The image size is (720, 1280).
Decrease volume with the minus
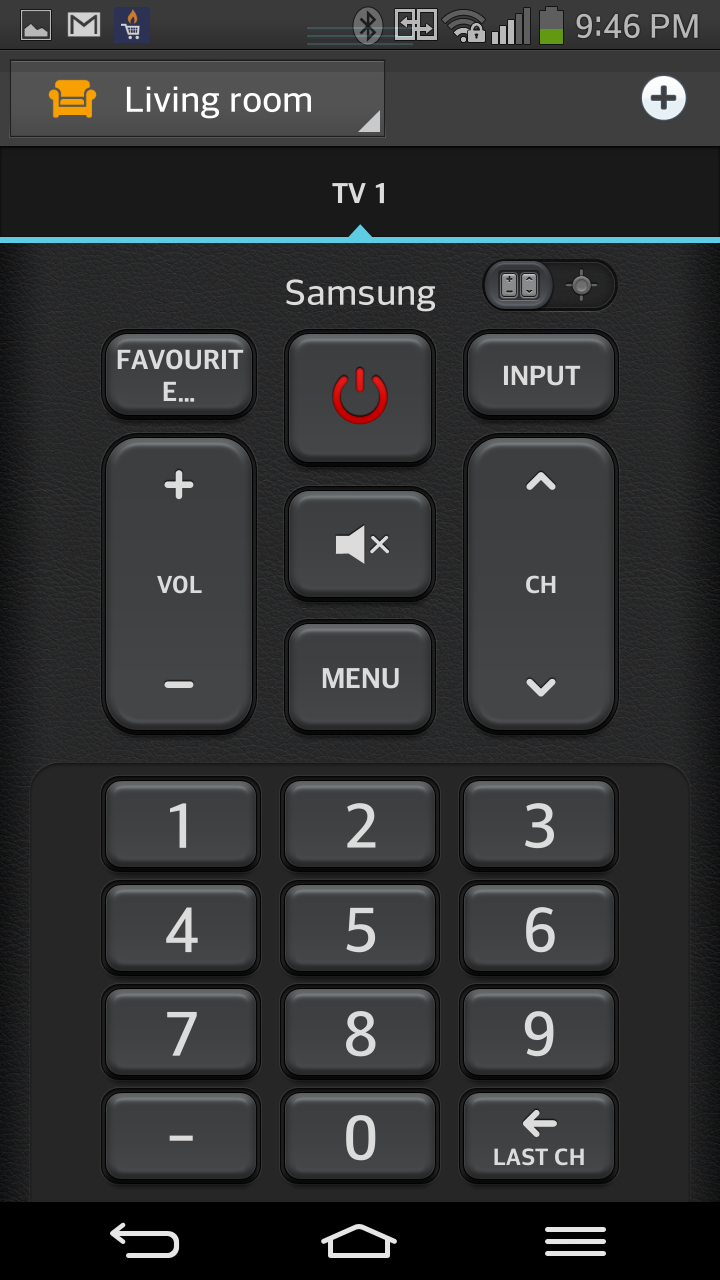coord(179,684)
